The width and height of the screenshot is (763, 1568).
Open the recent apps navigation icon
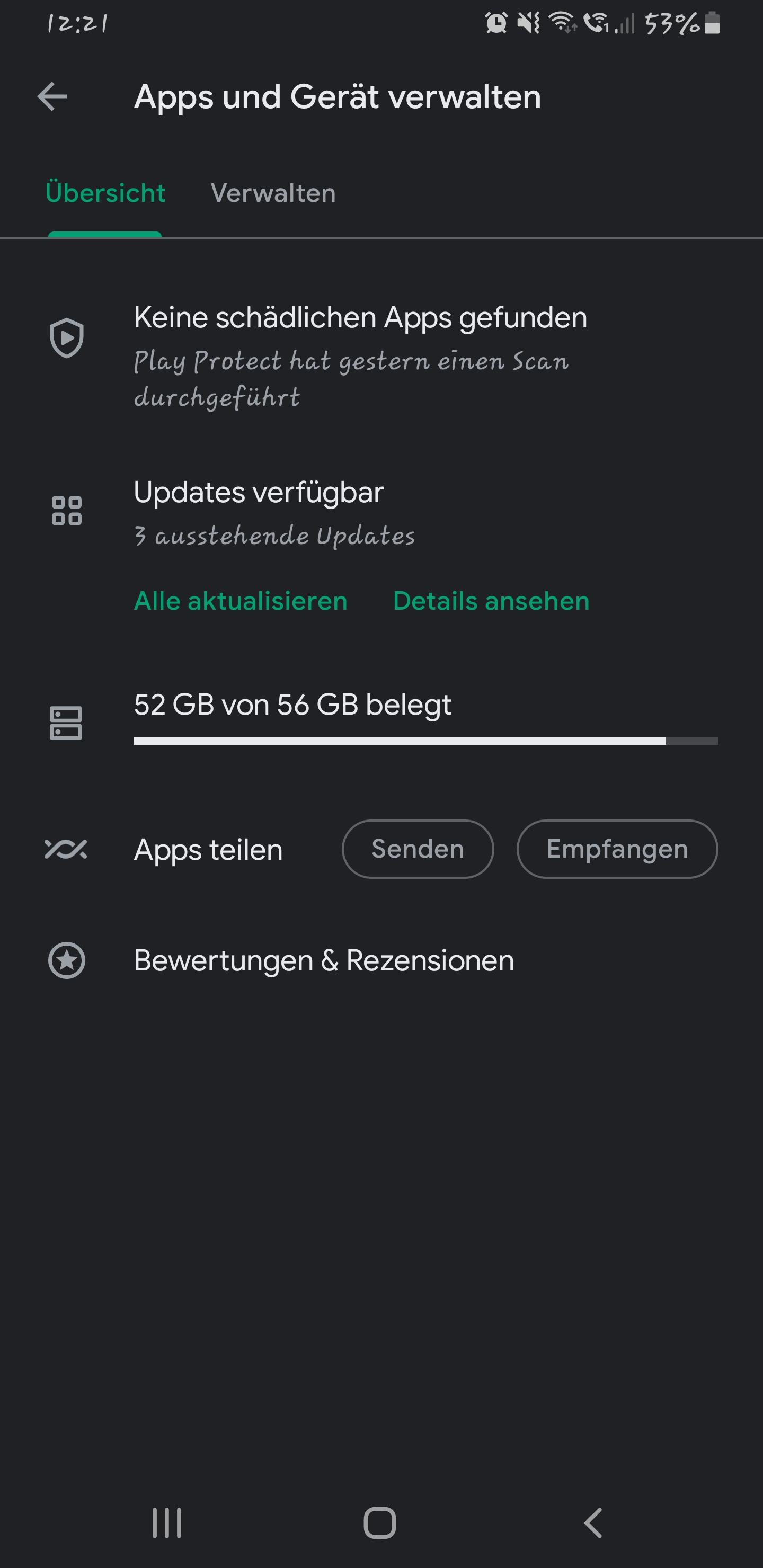166,1522
